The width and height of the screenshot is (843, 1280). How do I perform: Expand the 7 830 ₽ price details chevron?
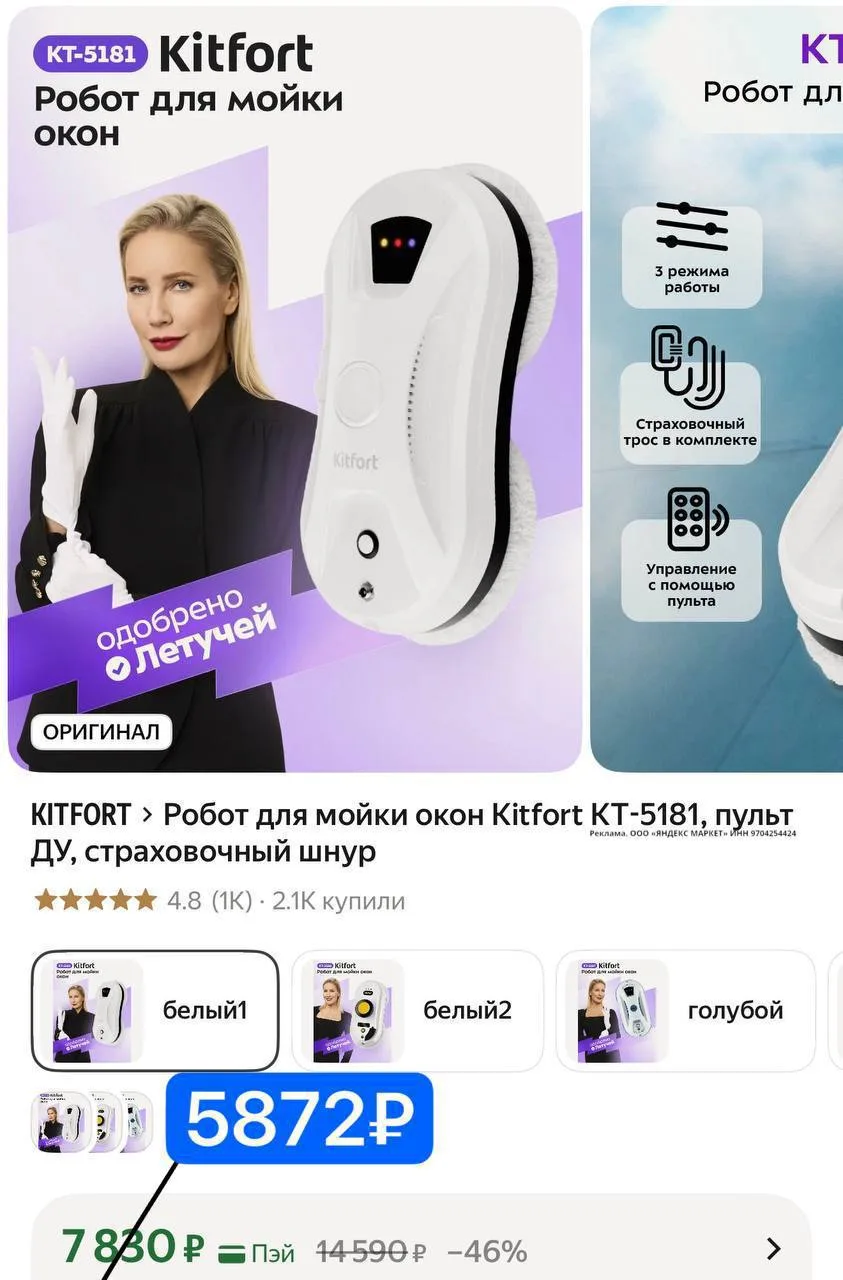(772, 1249)
